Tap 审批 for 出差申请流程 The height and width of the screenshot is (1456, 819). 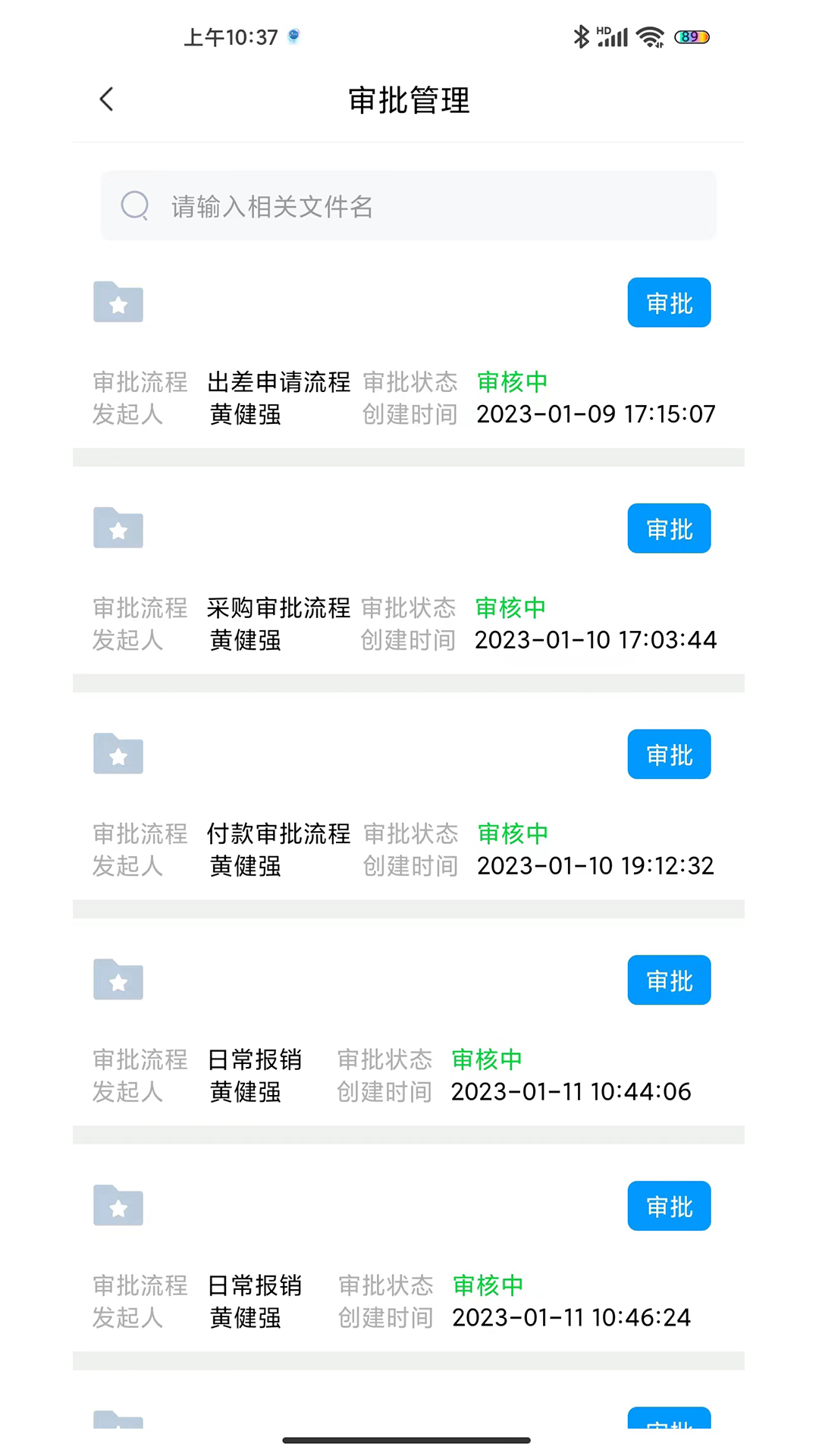669,303
